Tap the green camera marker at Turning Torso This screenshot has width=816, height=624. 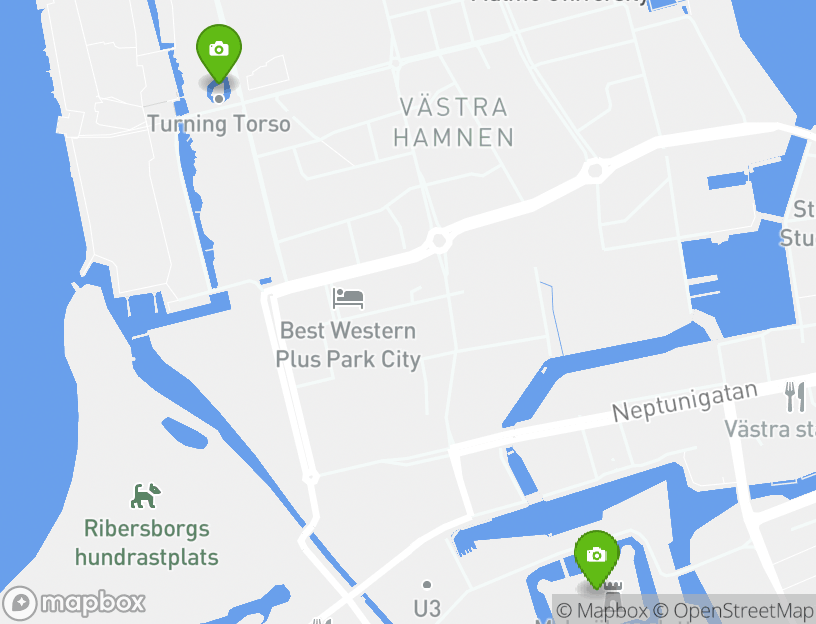click(218, 50)
